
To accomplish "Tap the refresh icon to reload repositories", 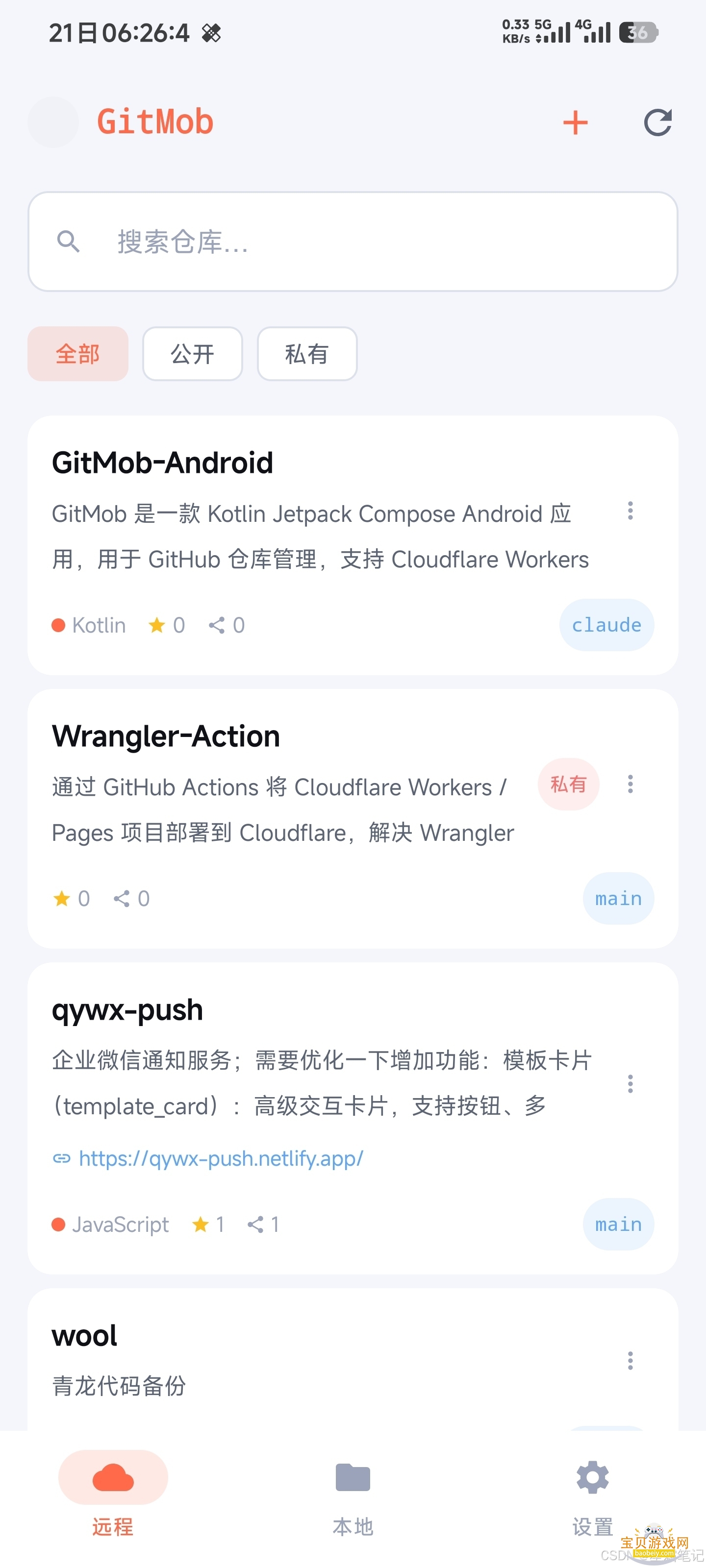I will tap(658, 122).
